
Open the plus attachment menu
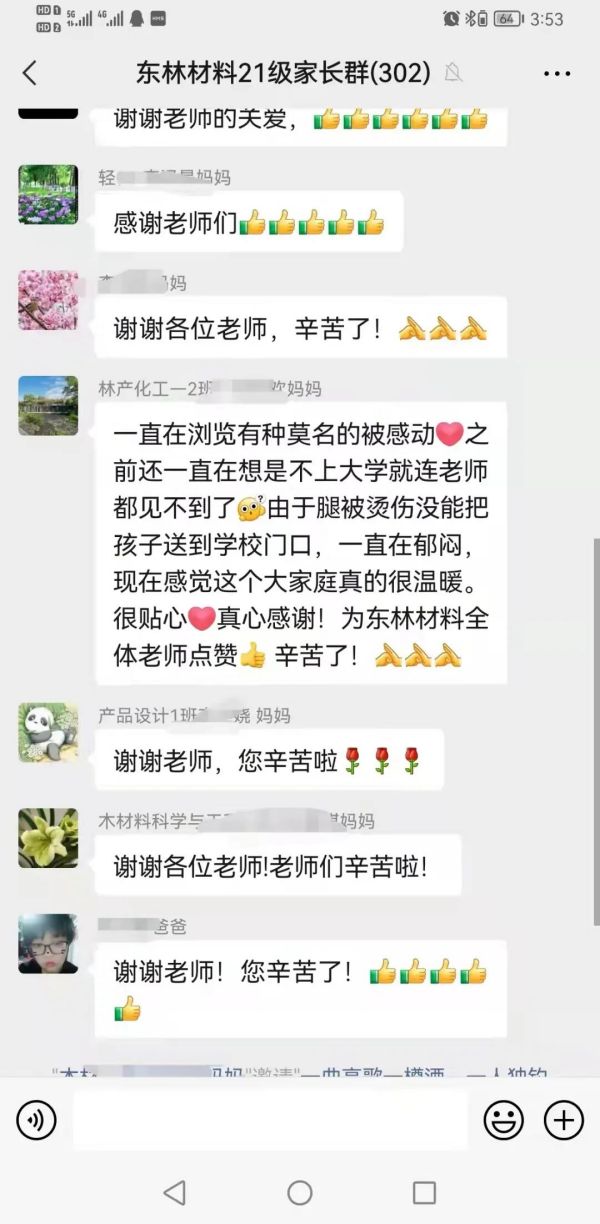coord(563,1120)
